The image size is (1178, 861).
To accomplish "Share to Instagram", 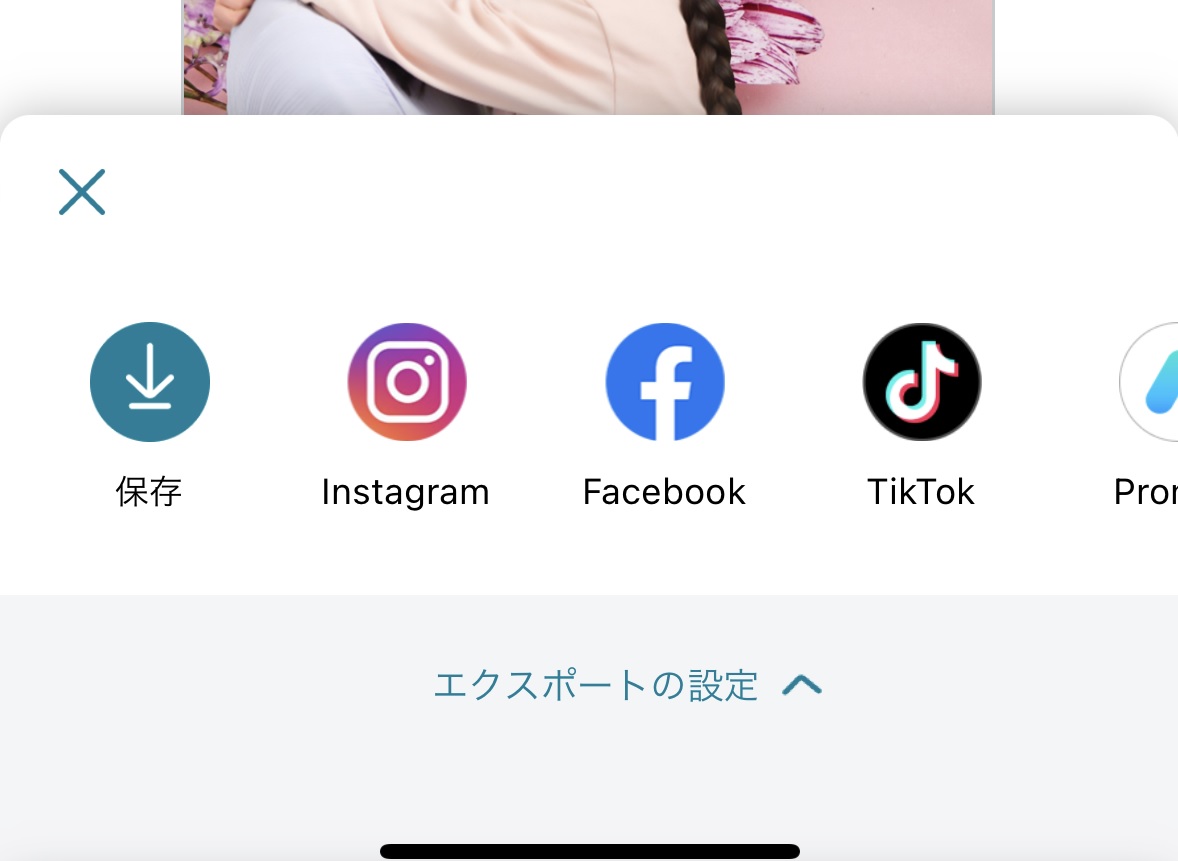I will pyautogui.click(x=407, y=382).
